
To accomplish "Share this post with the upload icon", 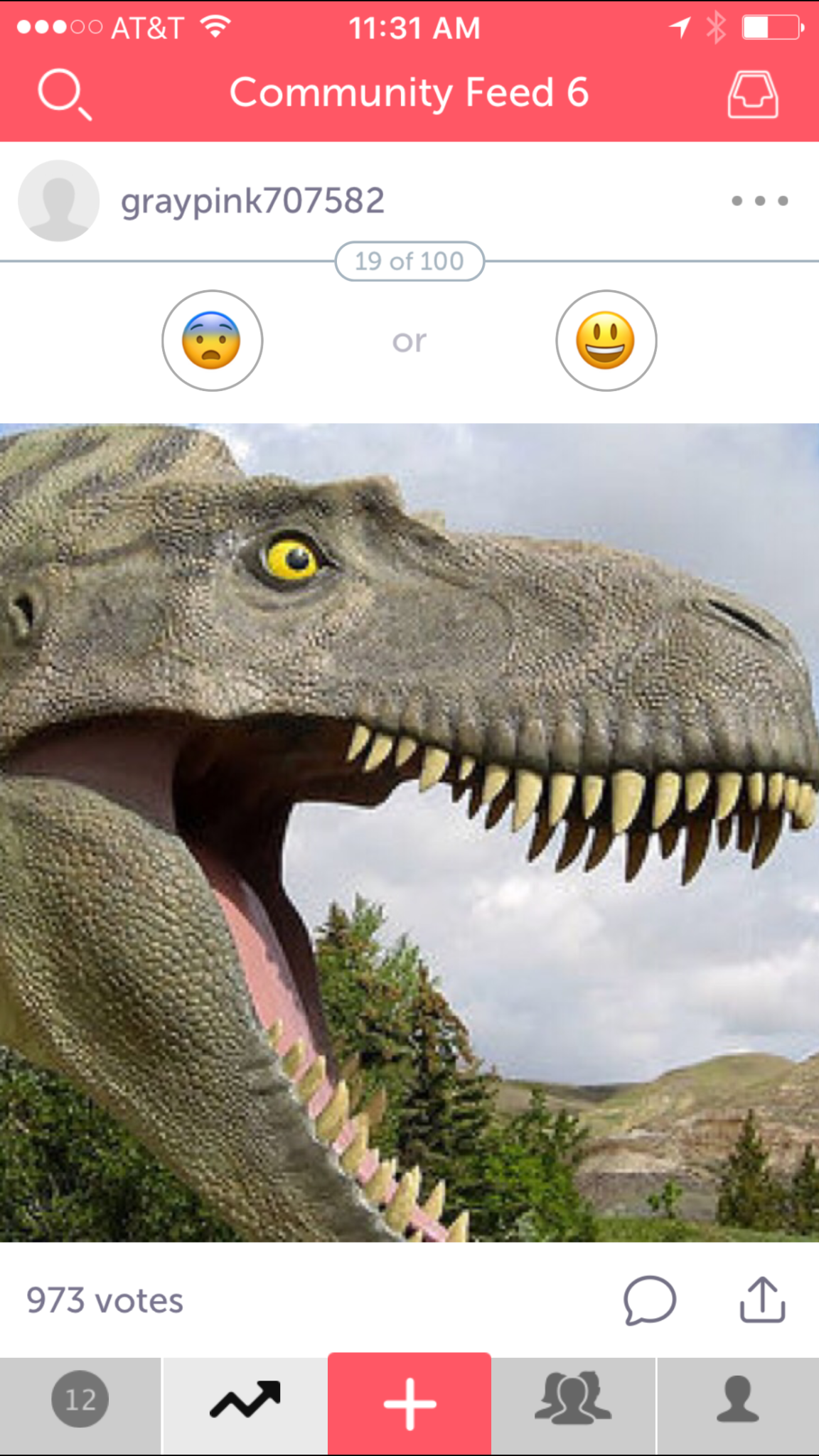I will click(762, 1300).
